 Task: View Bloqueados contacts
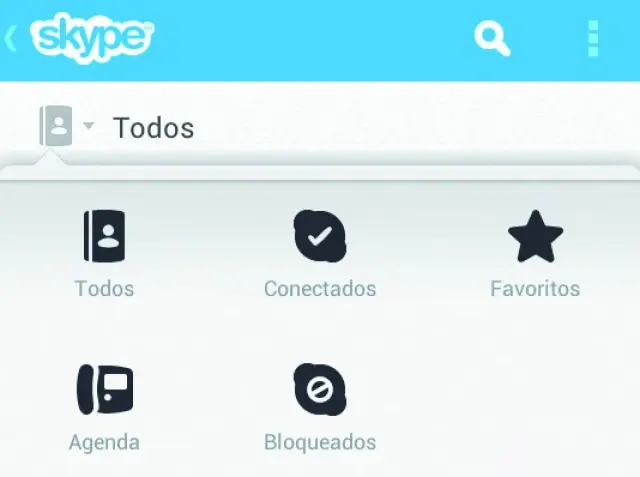coord(320,406)
